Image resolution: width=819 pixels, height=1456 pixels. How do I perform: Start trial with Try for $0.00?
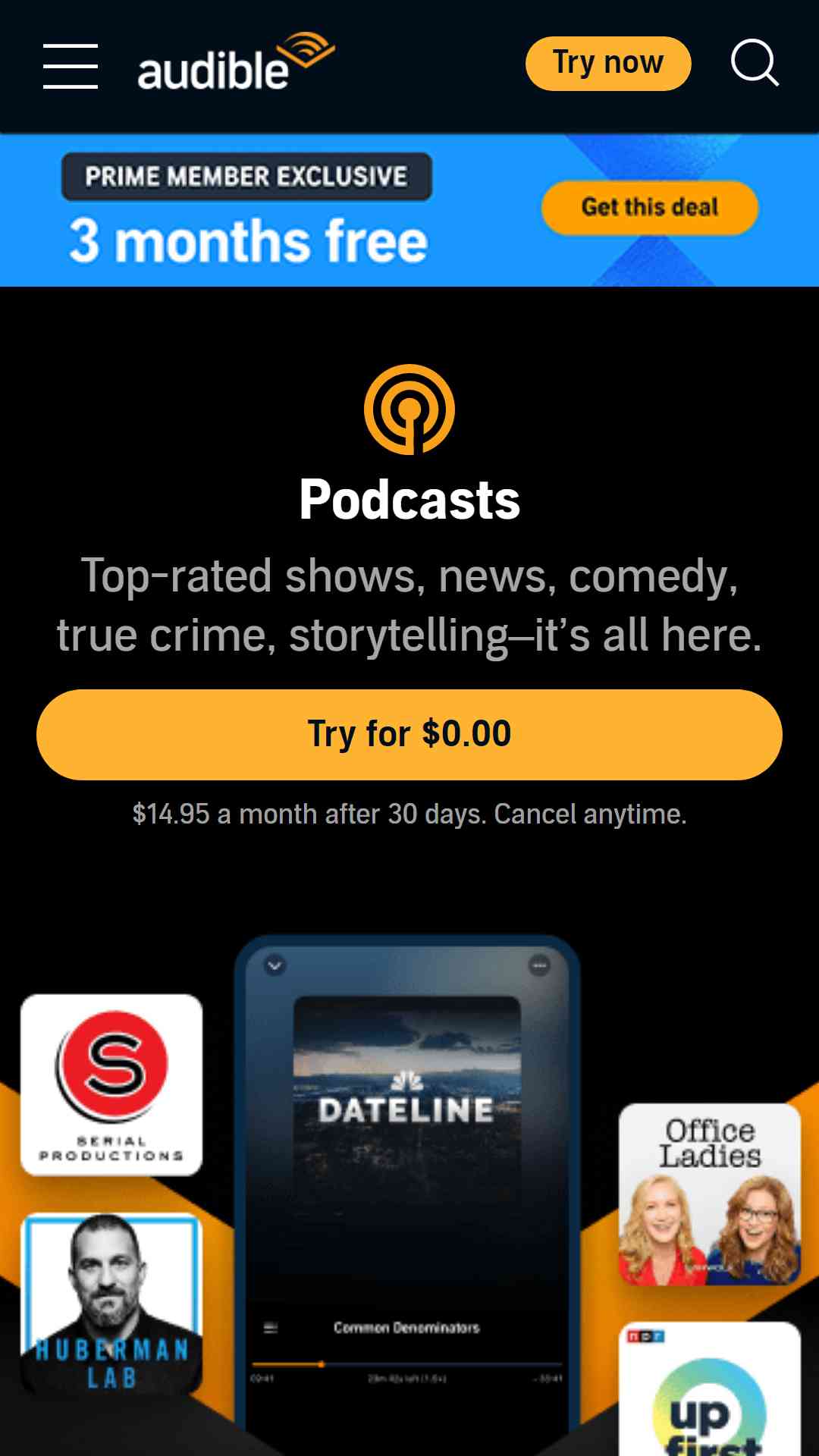click(x=409, y=734)
